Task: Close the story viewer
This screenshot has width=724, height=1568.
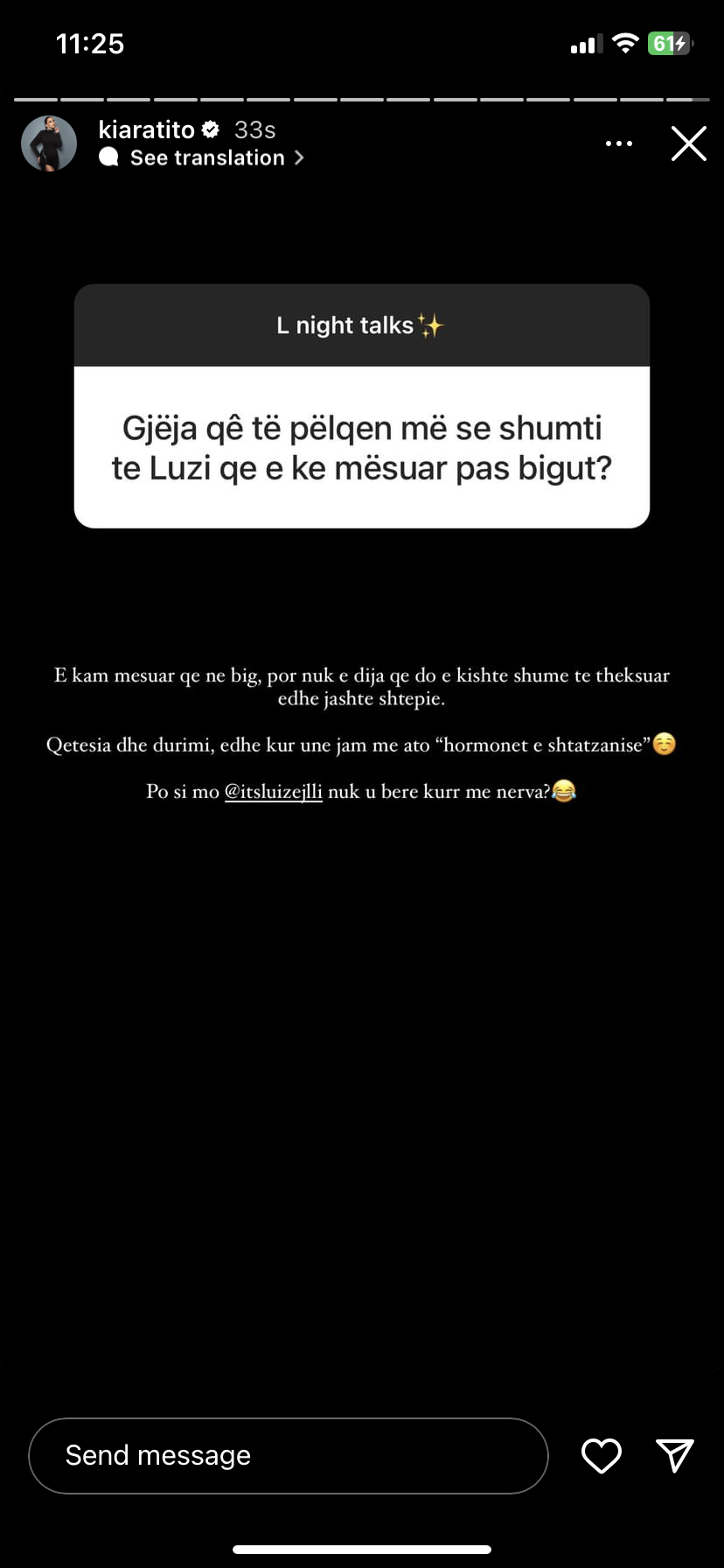Action: point(688,143)
